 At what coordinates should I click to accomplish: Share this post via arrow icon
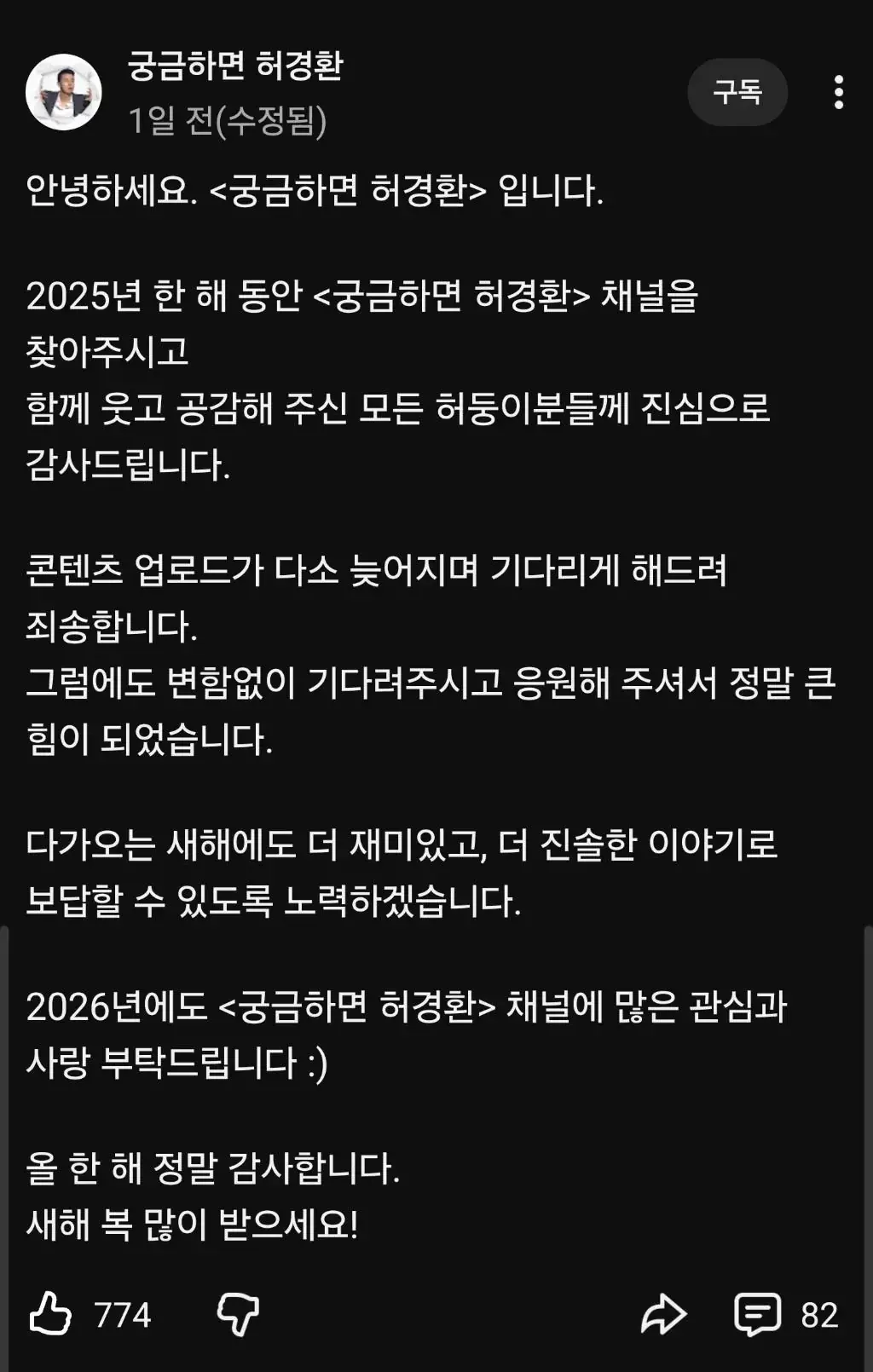click(663, 1313)
